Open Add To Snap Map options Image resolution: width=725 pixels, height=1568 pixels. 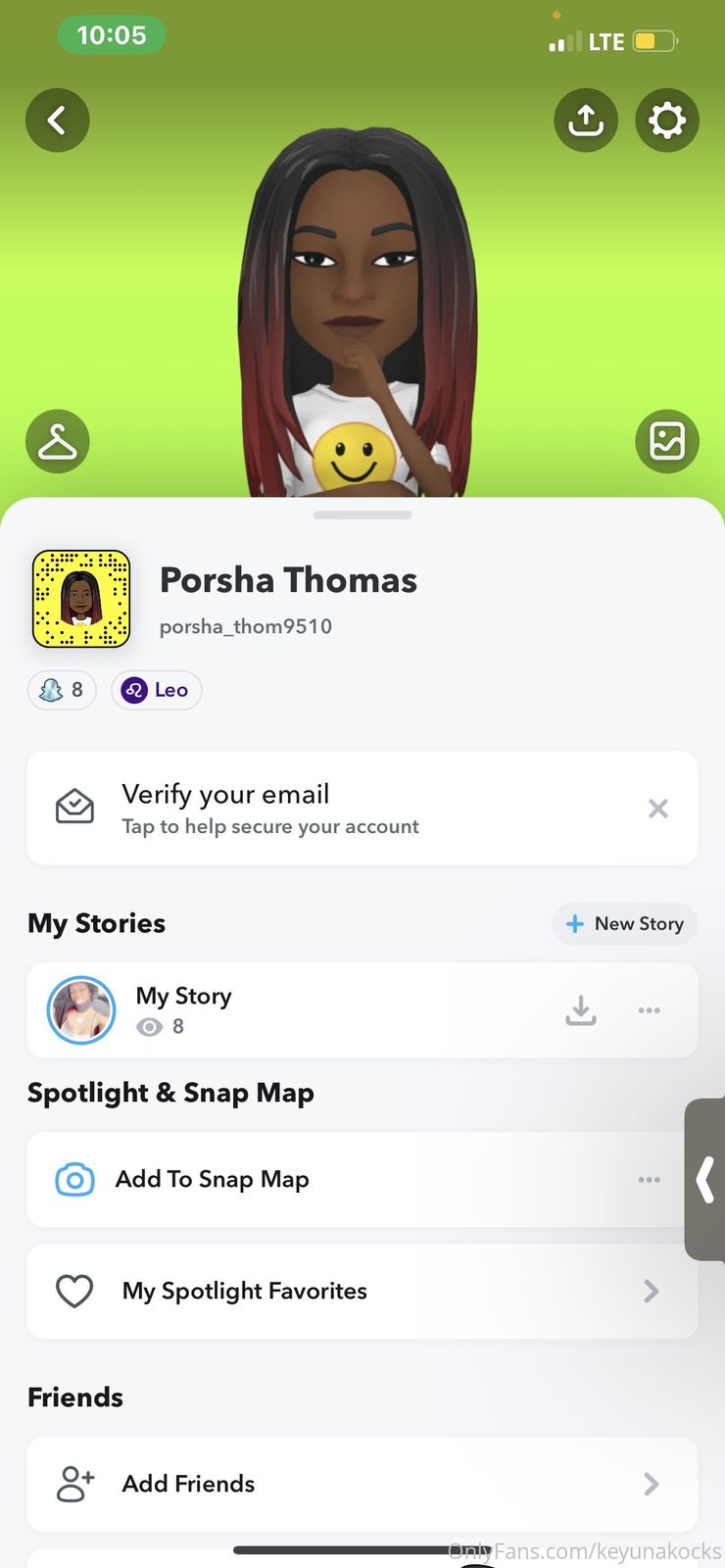tap(649, 1180)
